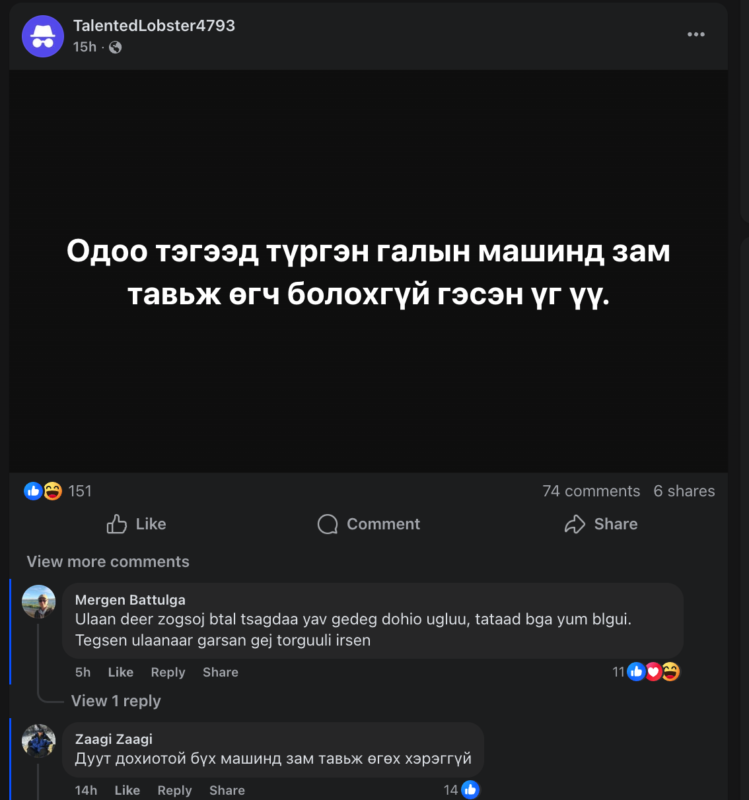Open Zaagi Zaagi's profile name

[x=113, y=739]
